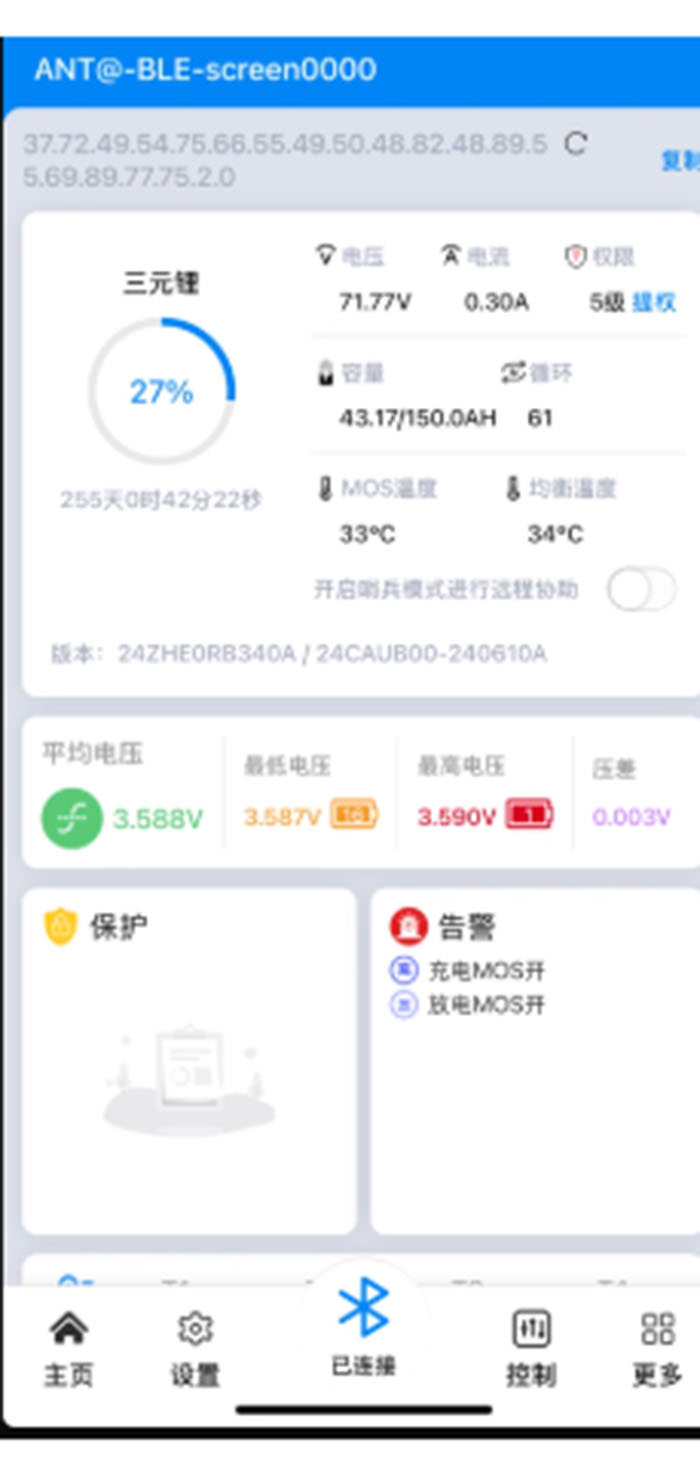Open the 更多 tab
Screen dimensions: 700x1476
pyautogui.click(x=657, y=1350)
